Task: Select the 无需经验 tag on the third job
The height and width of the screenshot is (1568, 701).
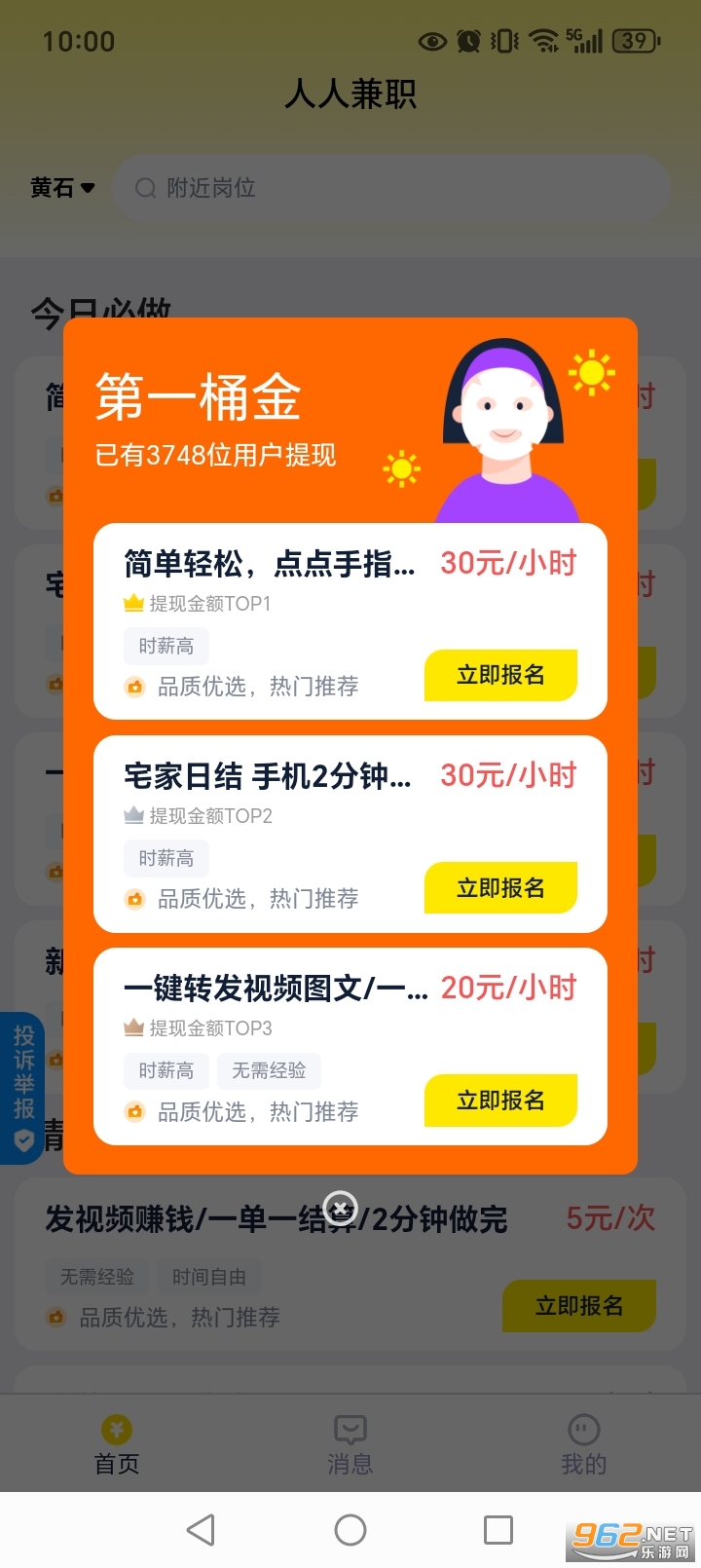Action: 270,1071
